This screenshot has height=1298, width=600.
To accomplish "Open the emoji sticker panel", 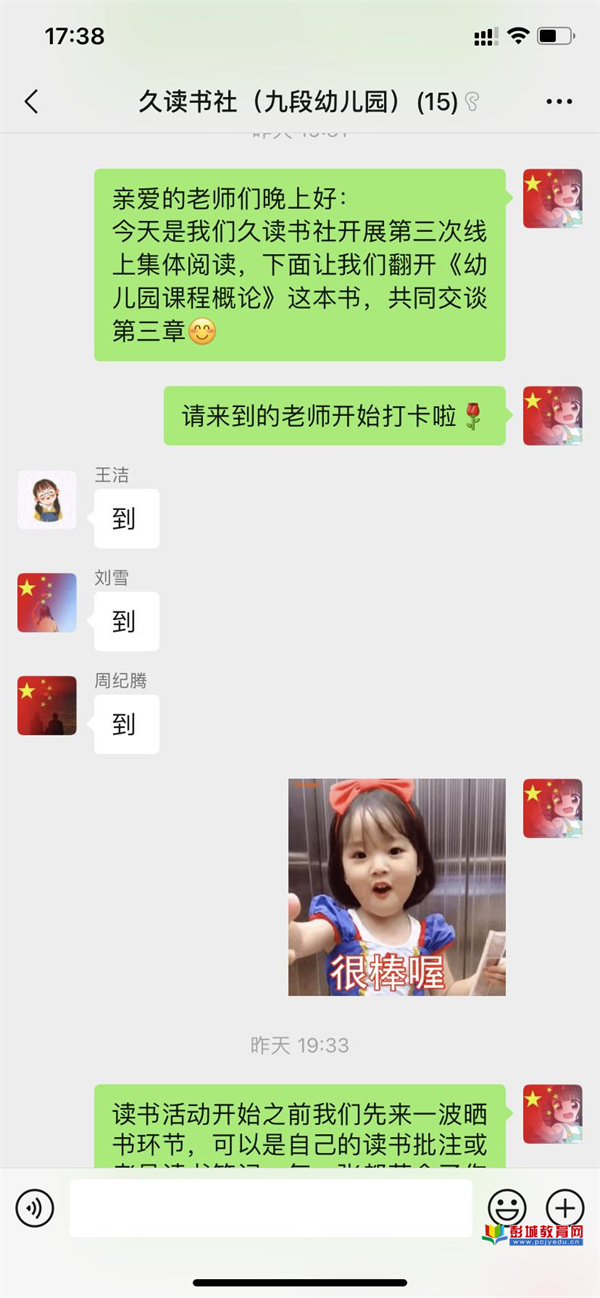I will 507,1208.
